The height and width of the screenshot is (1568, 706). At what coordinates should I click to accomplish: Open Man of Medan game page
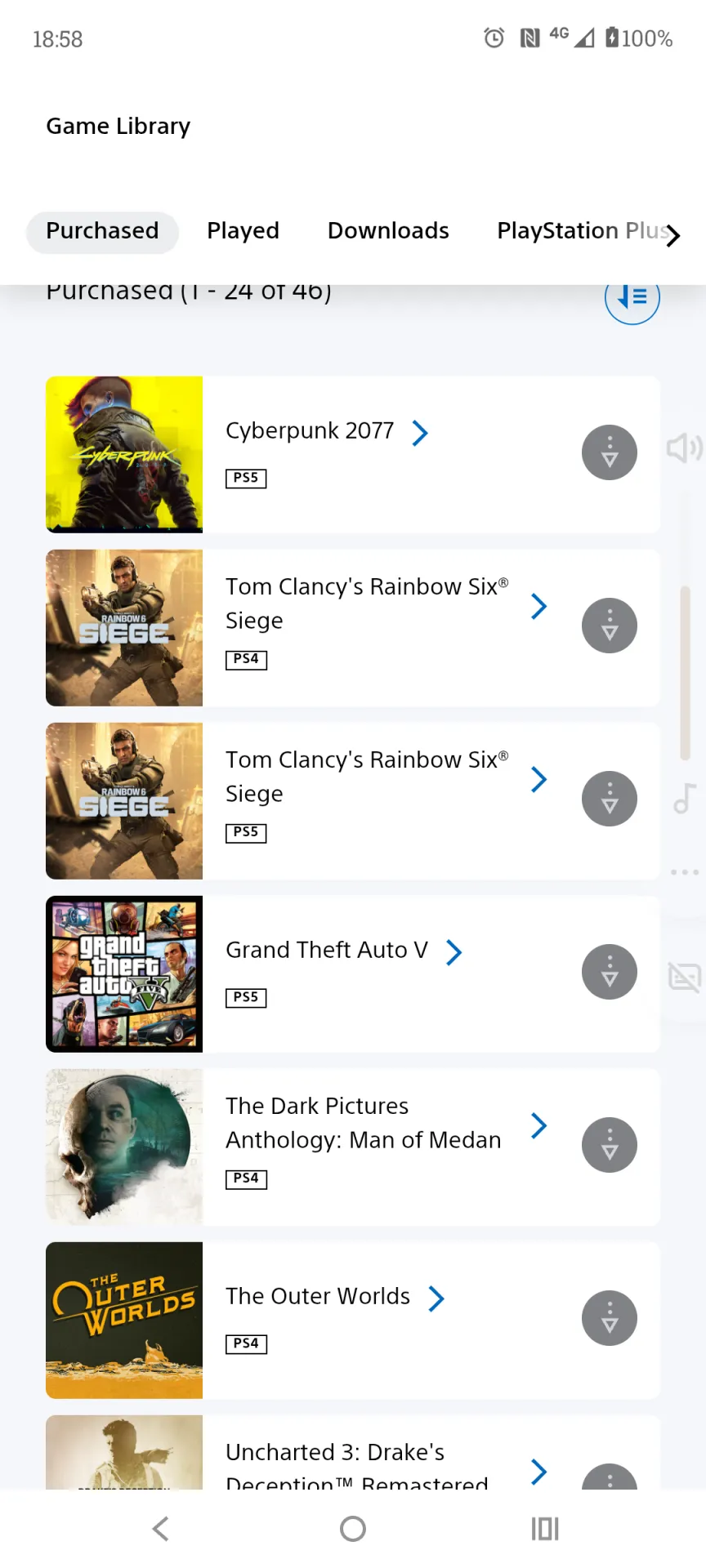click(386, 1124)
